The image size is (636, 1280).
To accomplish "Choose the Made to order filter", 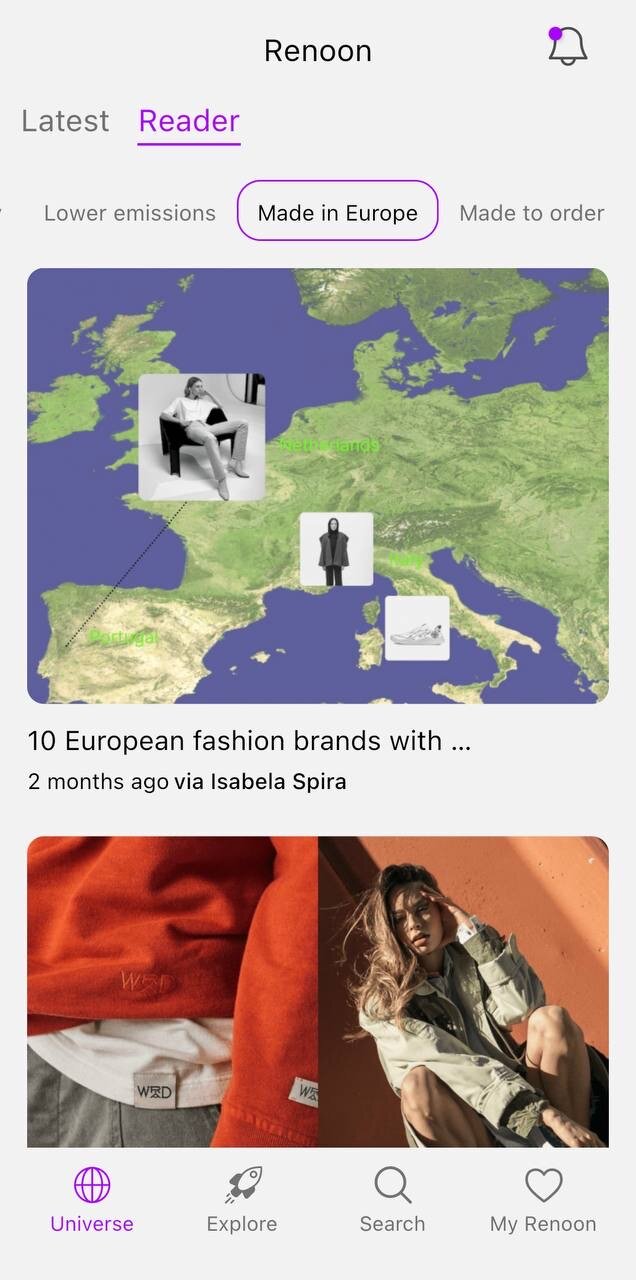I will (x=531, y=213).
